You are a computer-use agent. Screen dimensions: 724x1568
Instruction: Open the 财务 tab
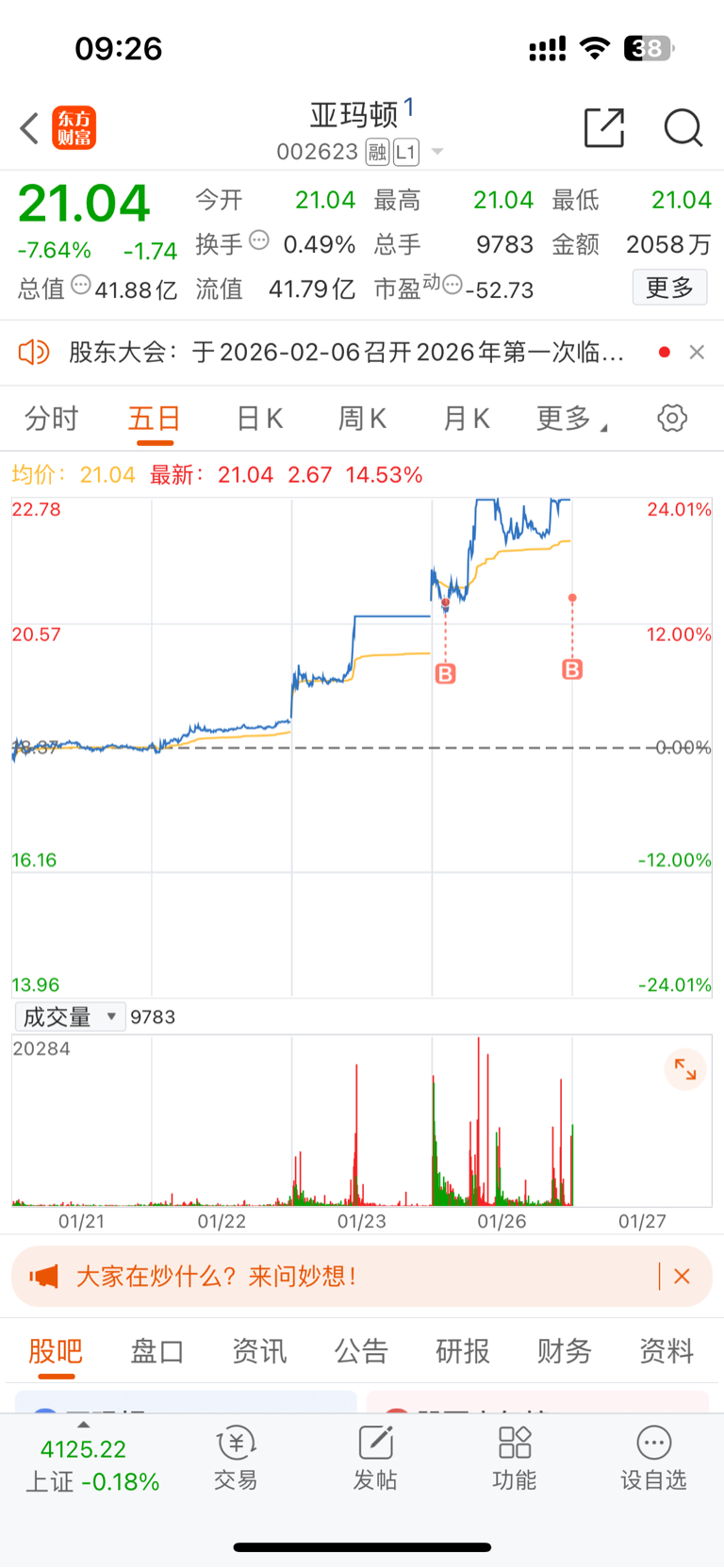565,1351
